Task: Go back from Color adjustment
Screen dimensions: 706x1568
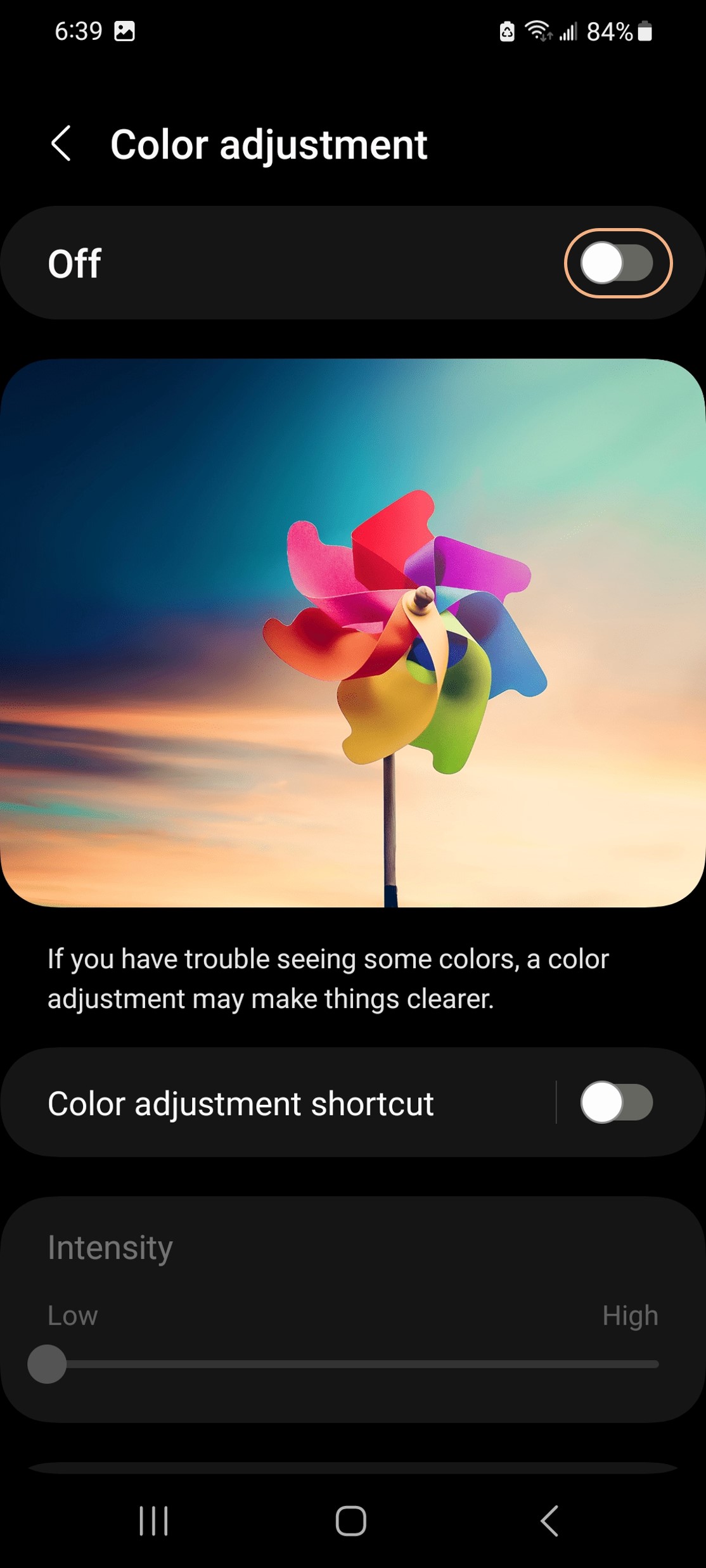Action: pos(61,144)
